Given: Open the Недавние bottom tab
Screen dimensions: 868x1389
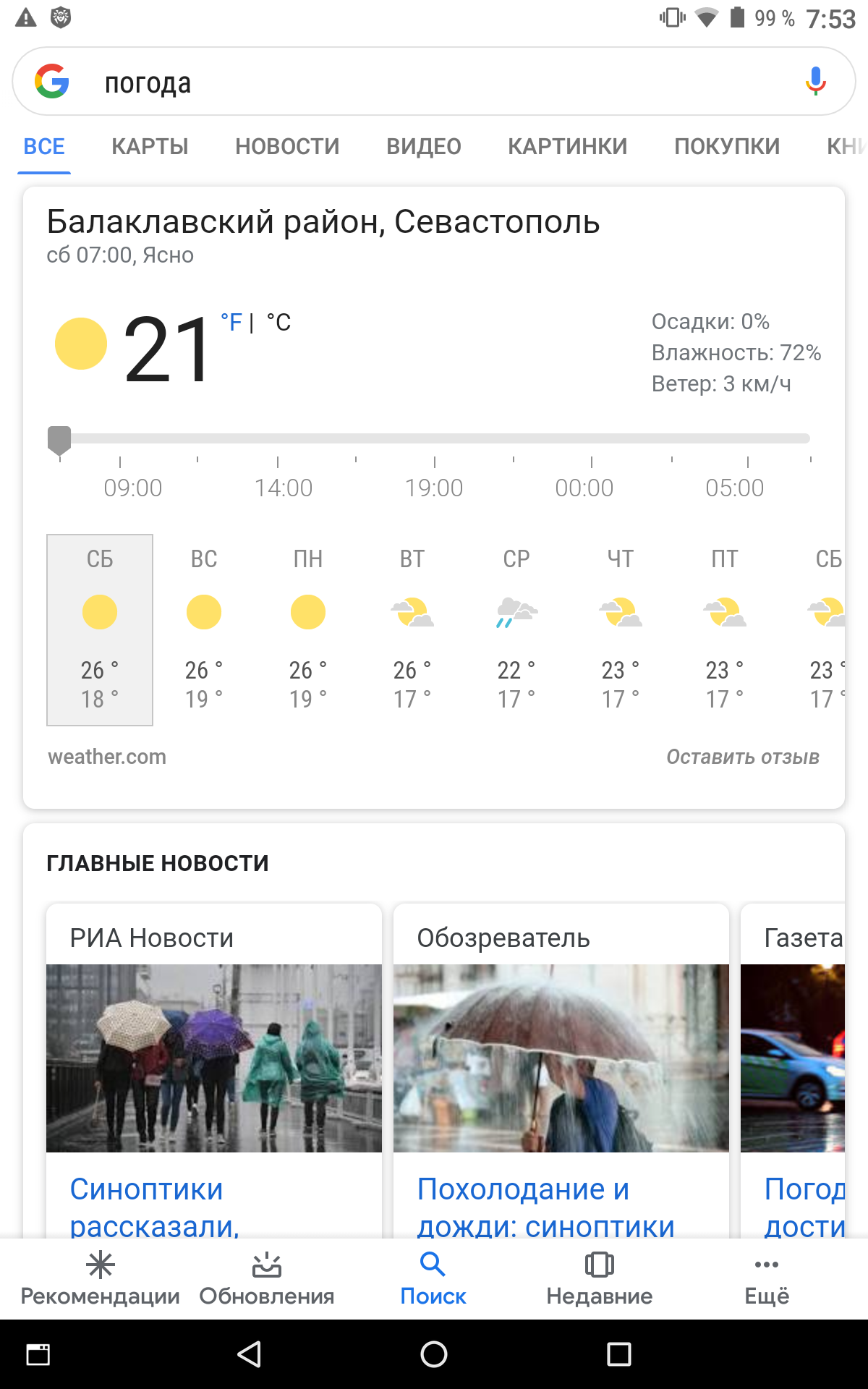Looking at the screenshot, I should click(x=600, y=1279).
